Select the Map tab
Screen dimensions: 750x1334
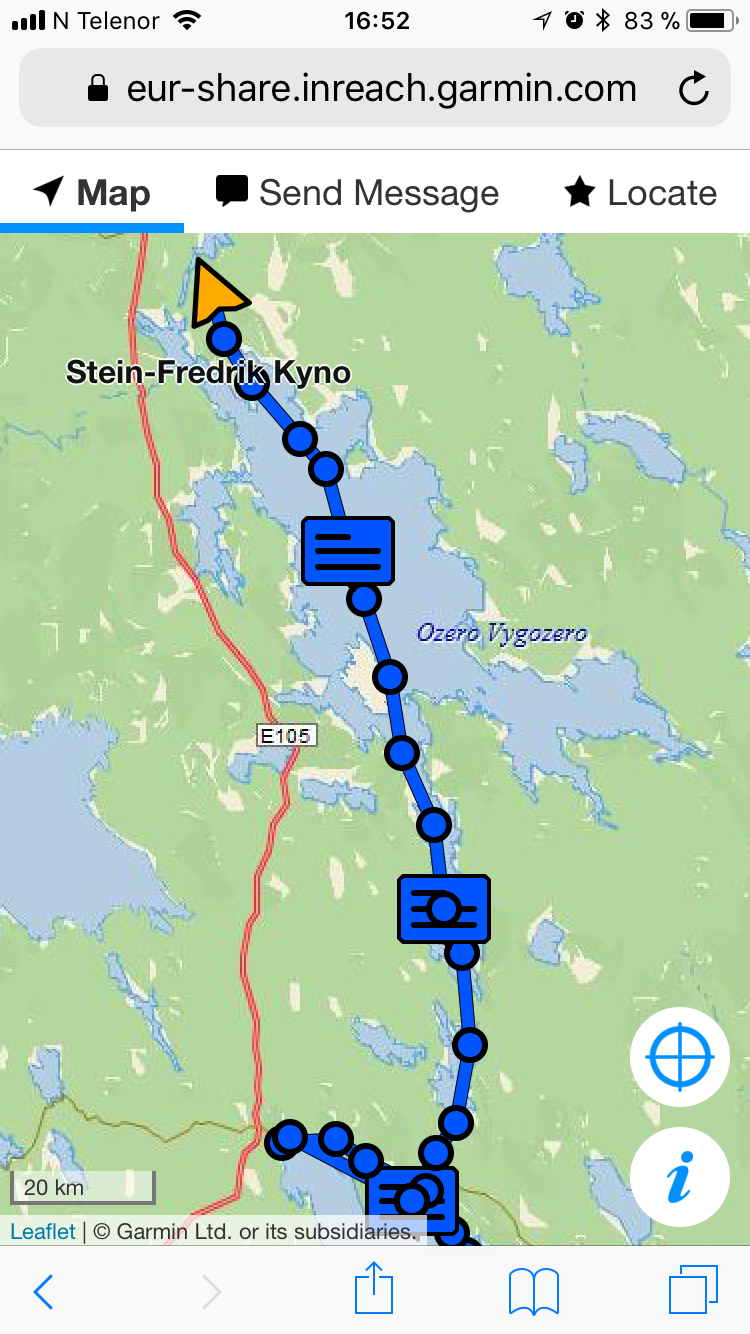click(92, 192)
